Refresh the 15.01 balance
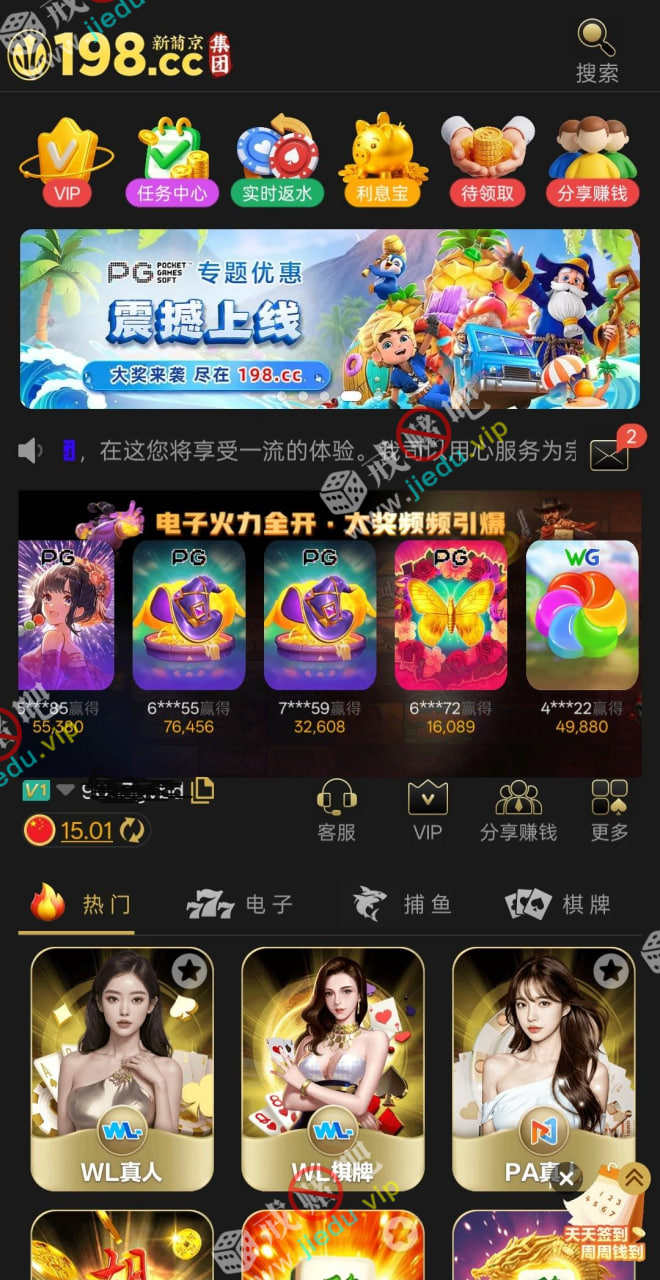The image size is (660, 1280). [x=132, y=830]
